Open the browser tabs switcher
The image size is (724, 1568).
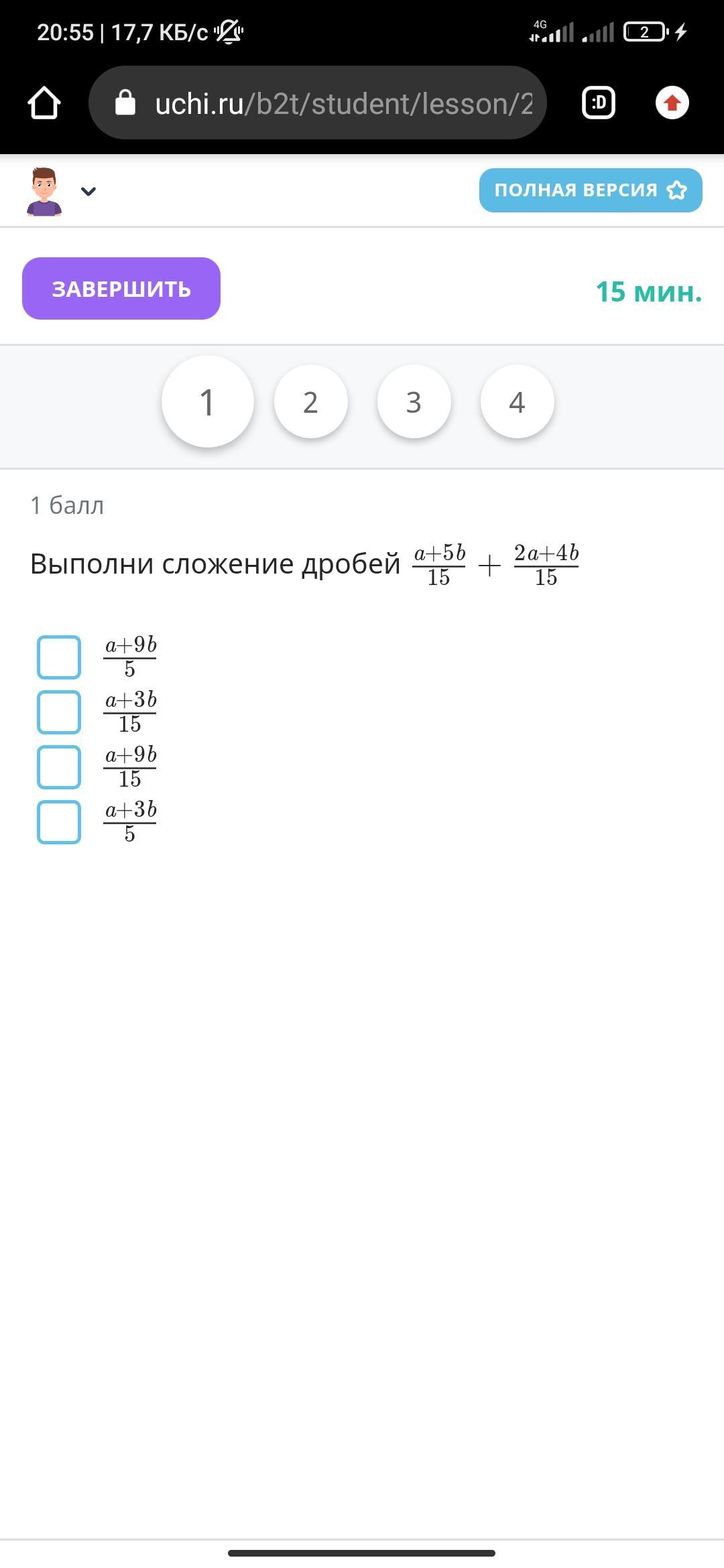(x=598, y=103)
